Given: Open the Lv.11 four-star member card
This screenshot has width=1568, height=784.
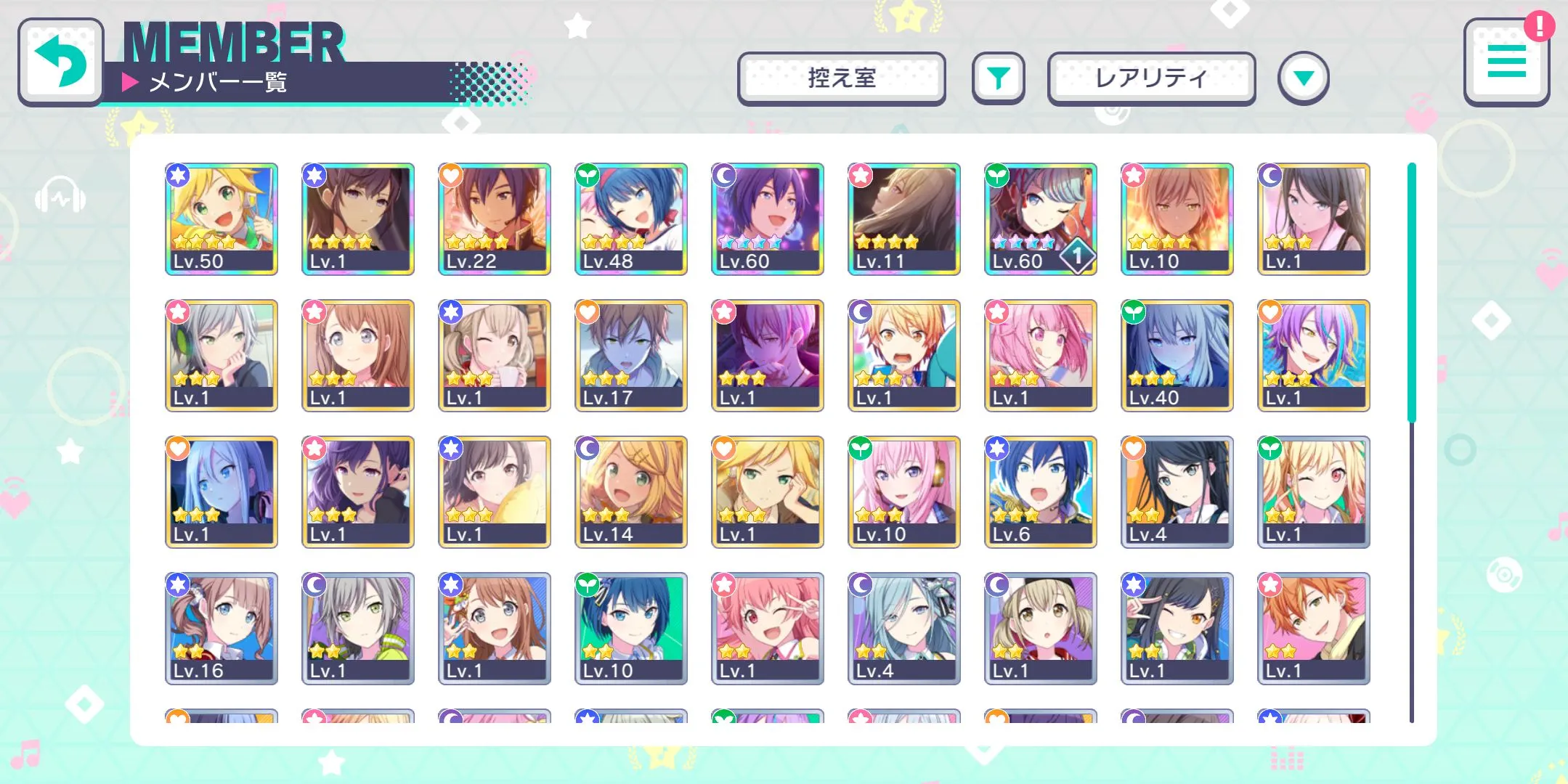Looking at the screenshot, I should coord(904,219).
